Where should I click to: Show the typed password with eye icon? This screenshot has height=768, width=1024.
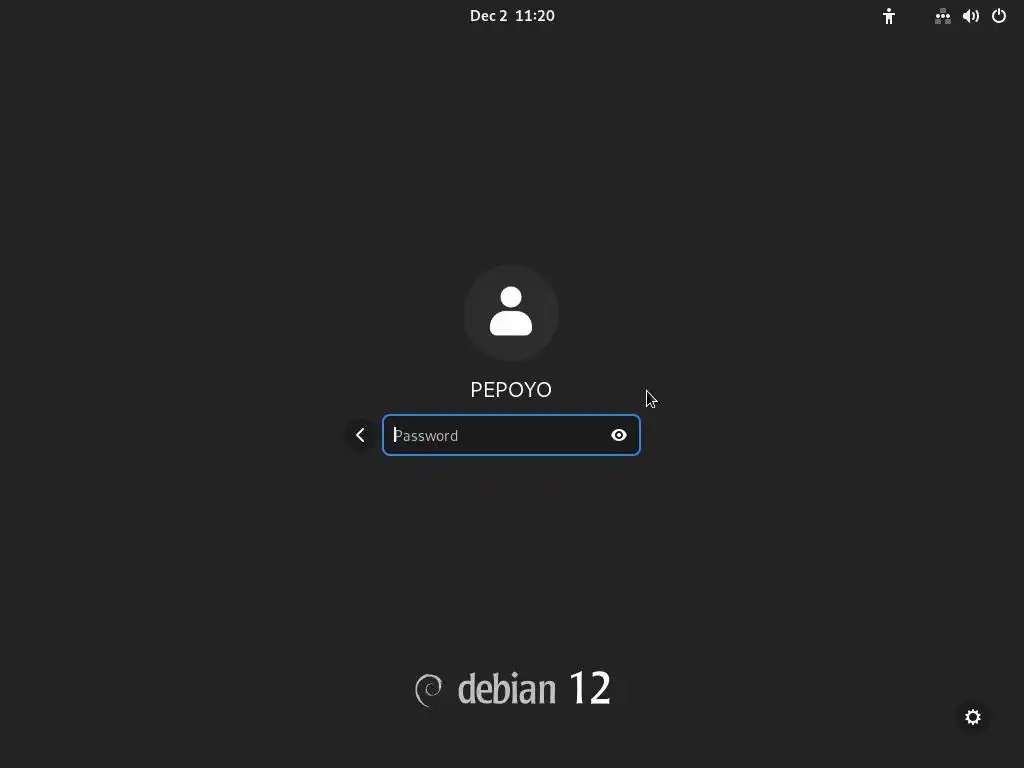619,435
